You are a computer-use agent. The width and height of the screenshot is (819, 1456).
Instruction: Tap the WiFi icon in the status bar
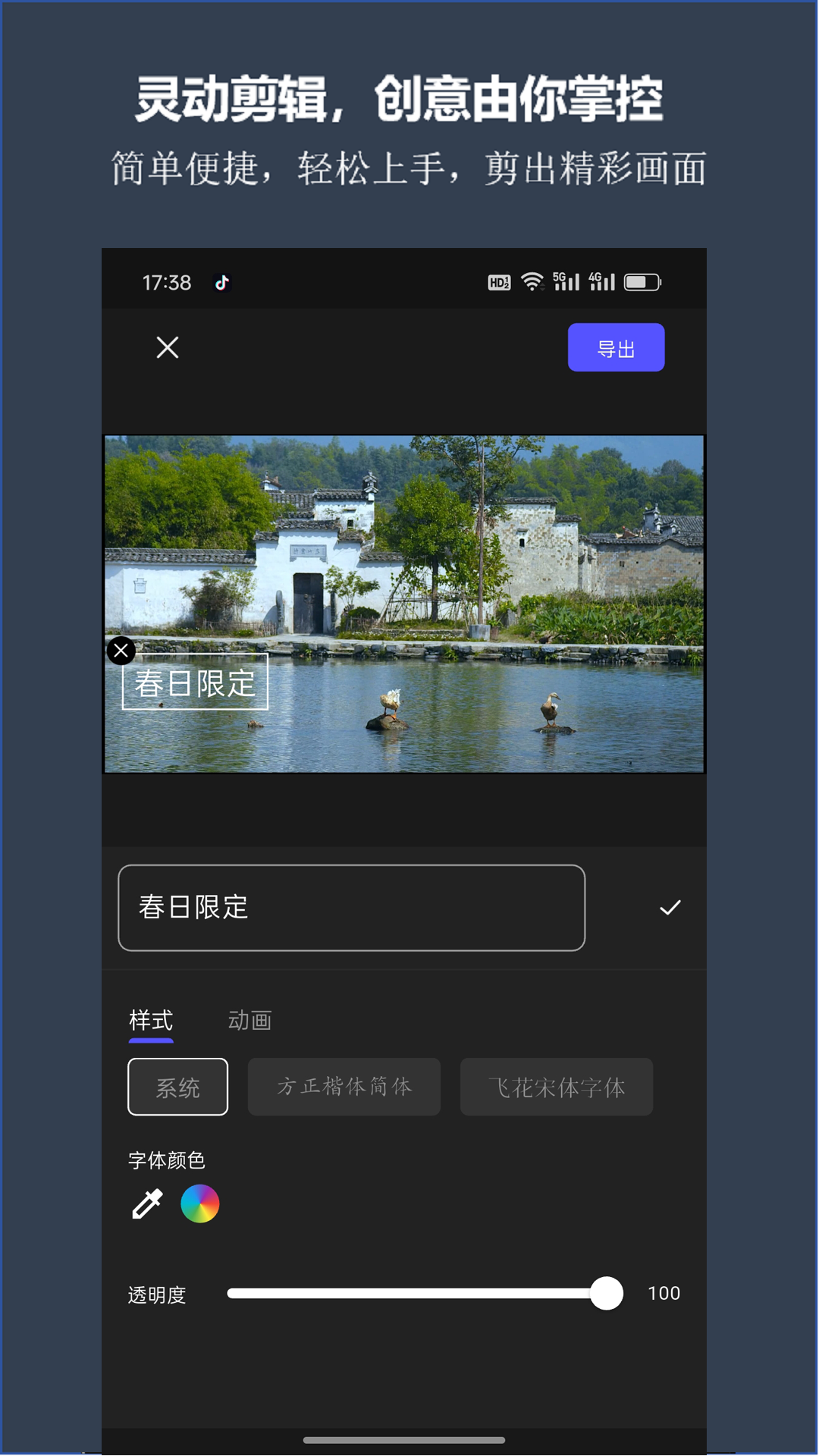[533, 280]
